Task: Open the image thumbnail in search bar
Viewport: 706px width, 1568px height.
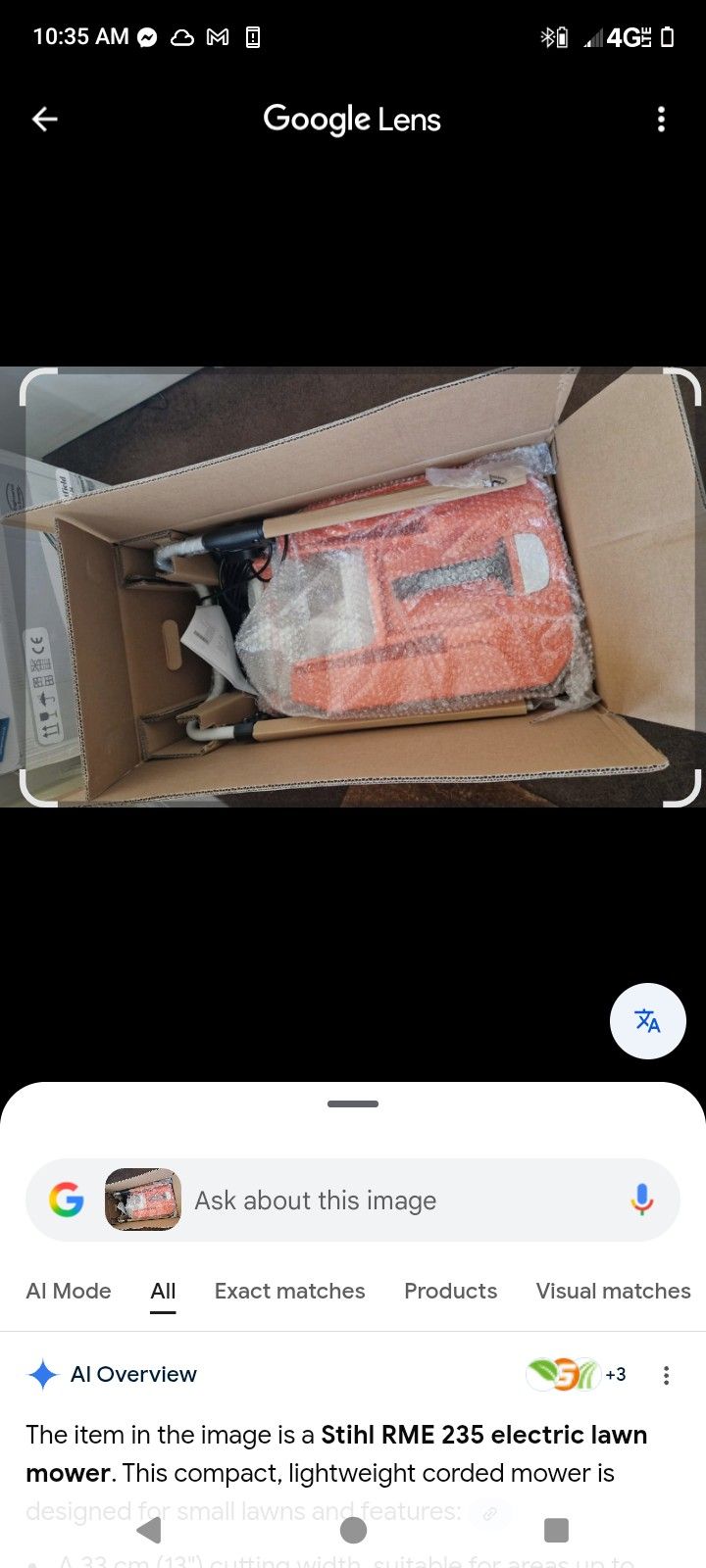Action: (x=143, y=1200)
